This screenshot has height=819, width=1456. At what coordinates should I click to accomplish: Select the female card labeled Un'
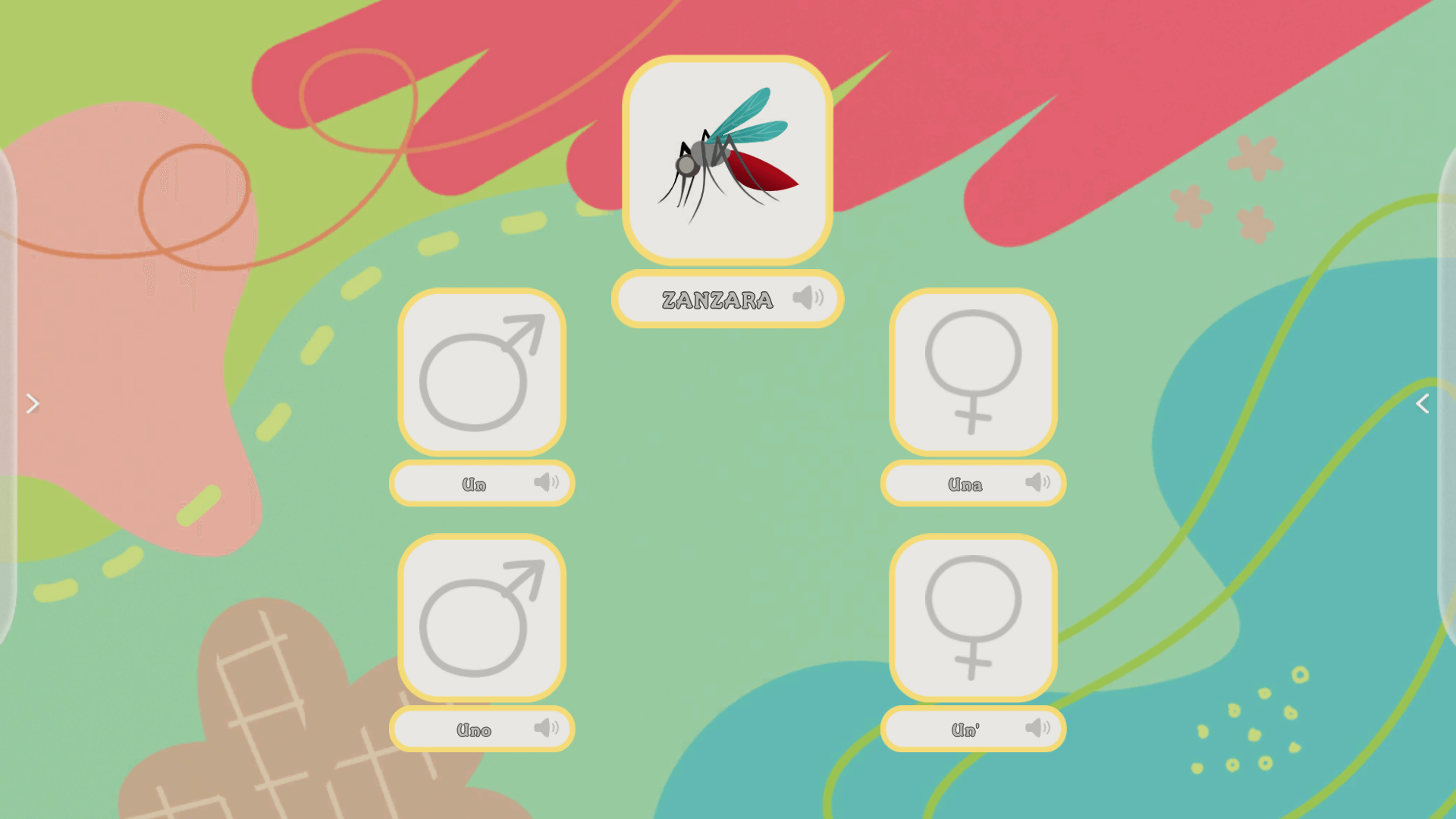coord(973,617)
